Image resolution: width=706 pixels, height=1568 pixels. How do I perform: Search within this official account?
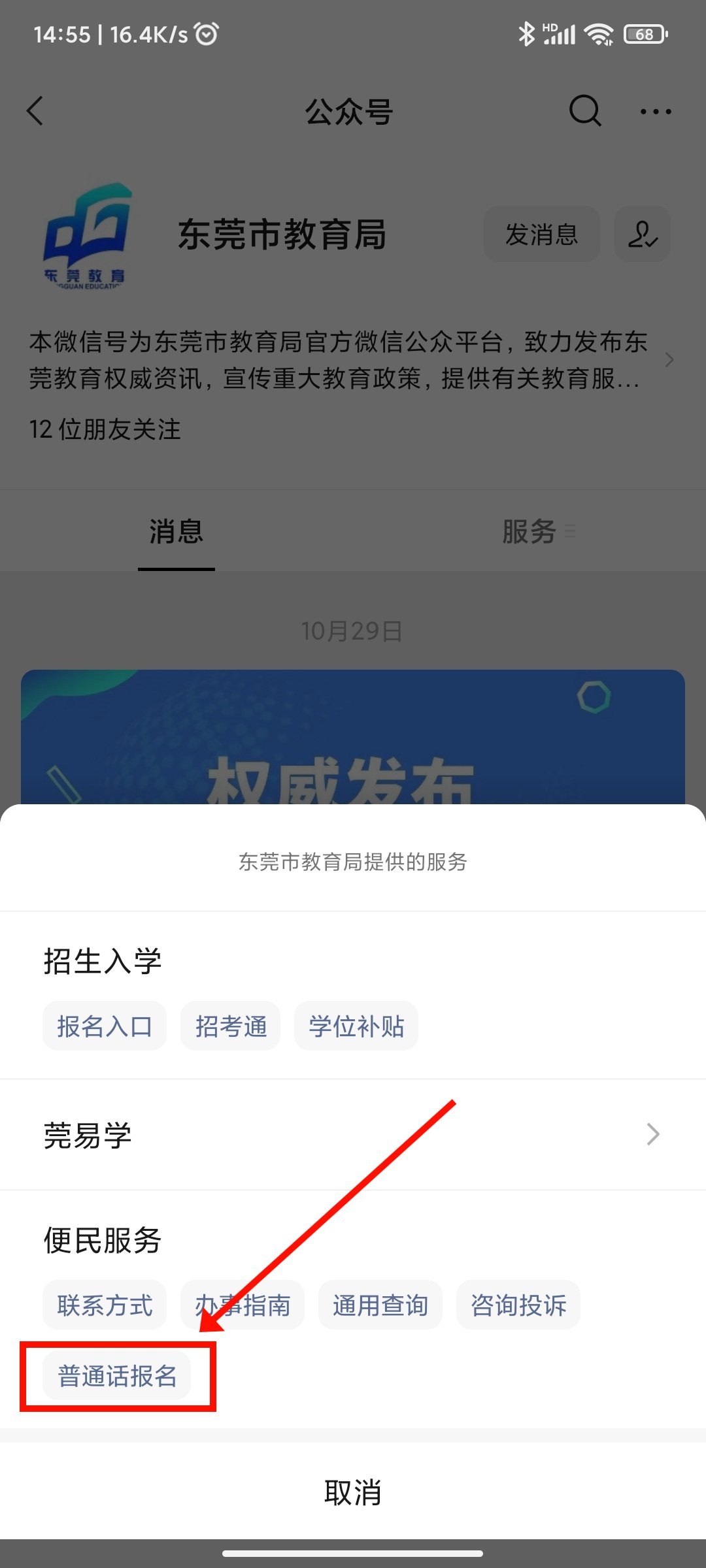click(x=584, y=111)
